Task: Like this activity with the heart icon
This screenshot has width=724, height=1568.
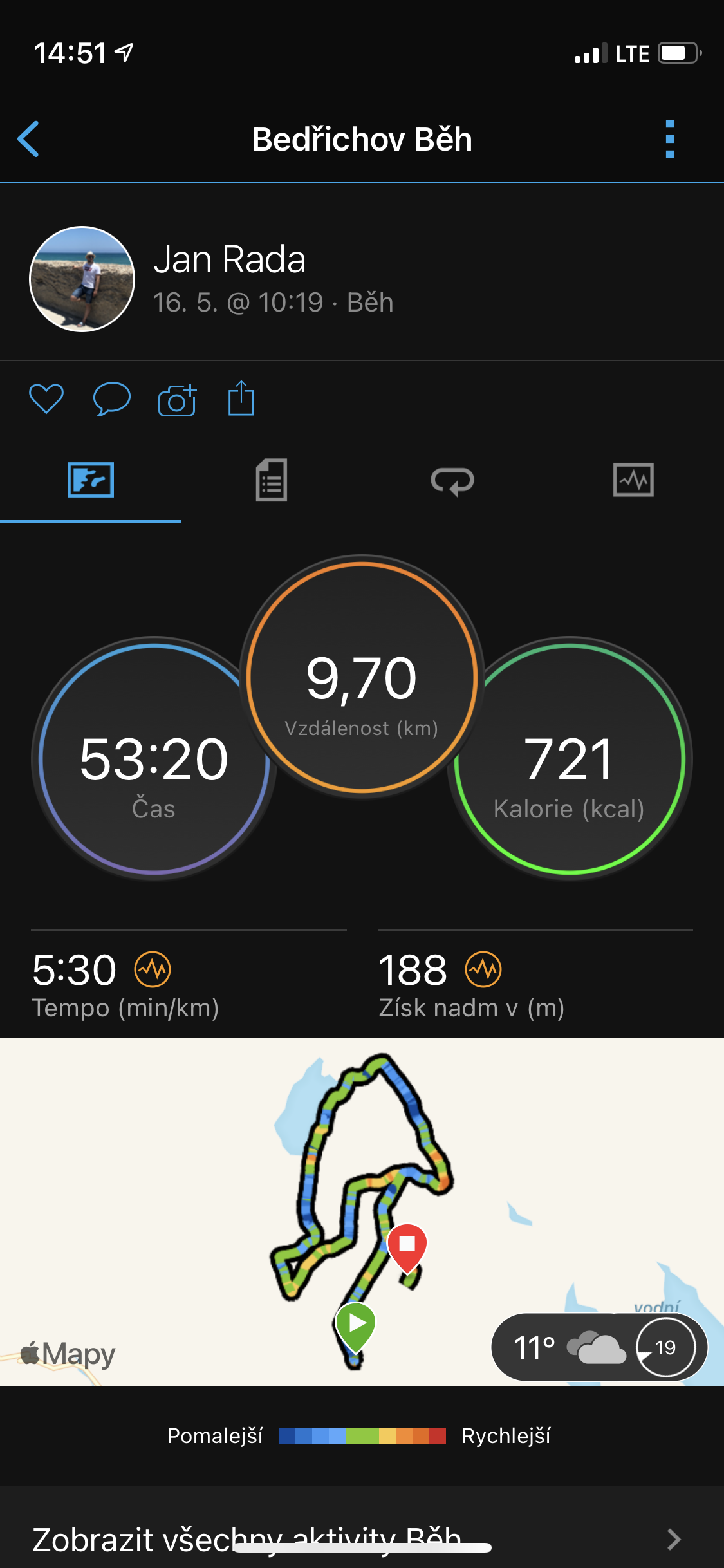Action: (x=46, y=399)
